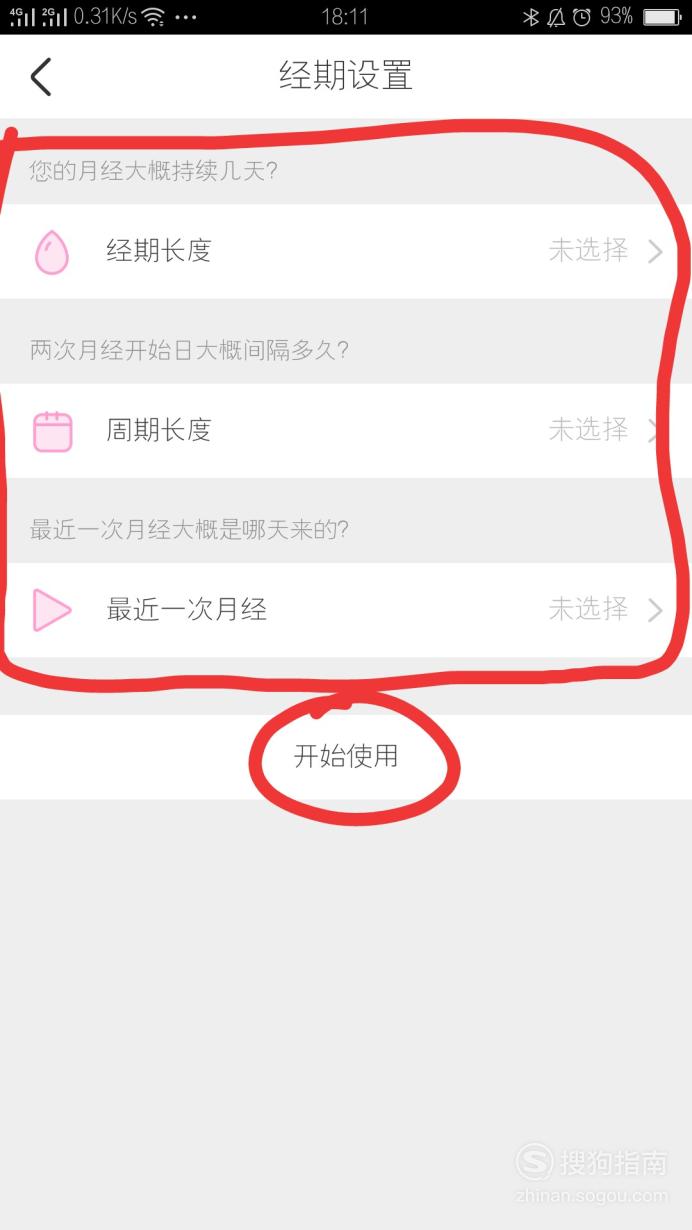
Task: Open the 经期长度 row
Action: pyautogui.click(x=346, y=251)
